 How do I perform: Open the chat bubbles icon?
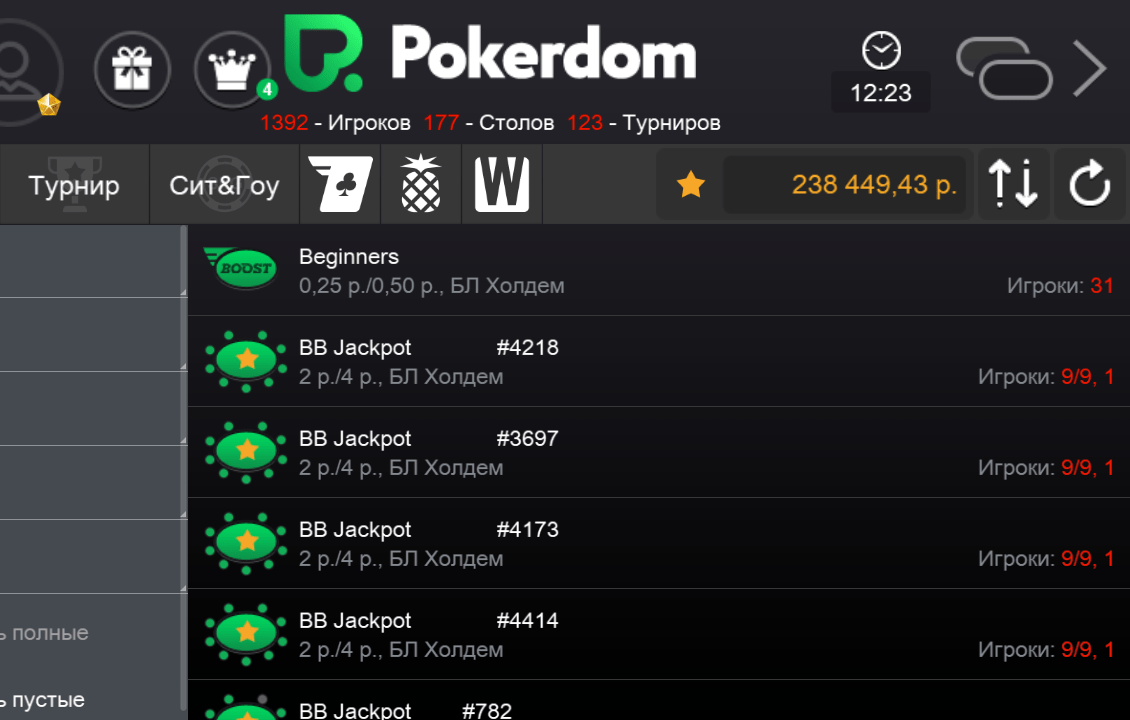(1004, 68)
